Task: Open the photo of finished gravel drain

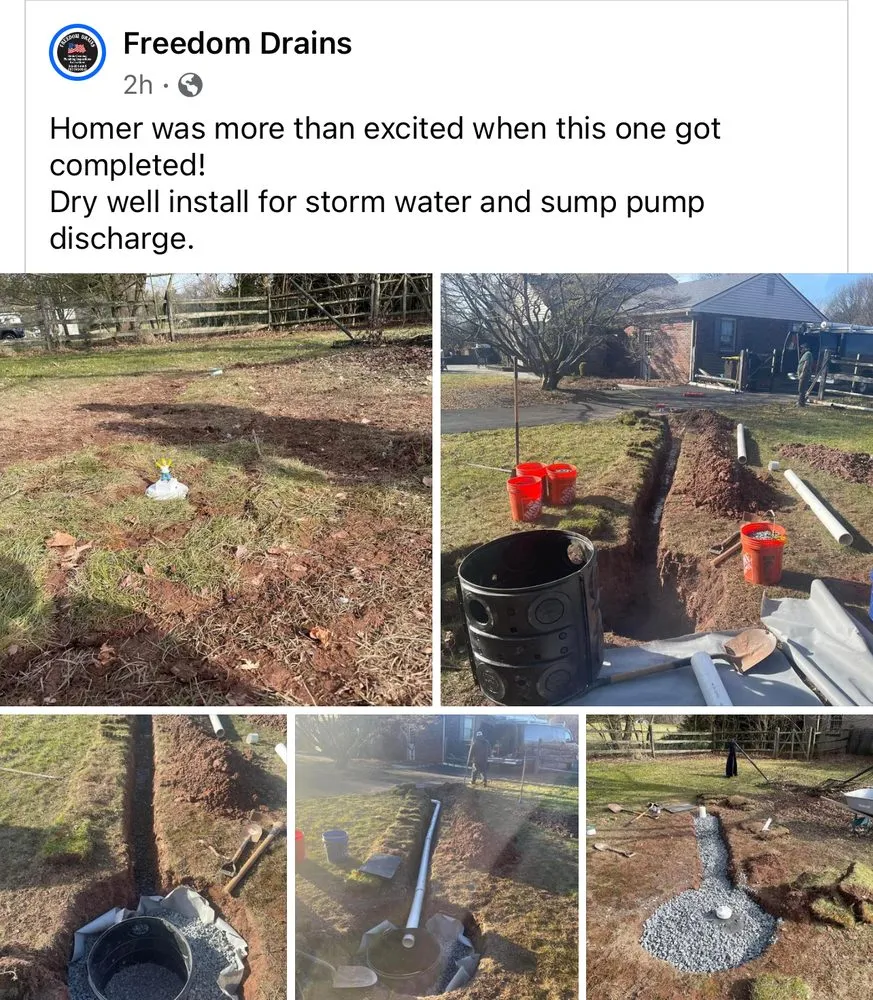Action: (x=729, y=856)
